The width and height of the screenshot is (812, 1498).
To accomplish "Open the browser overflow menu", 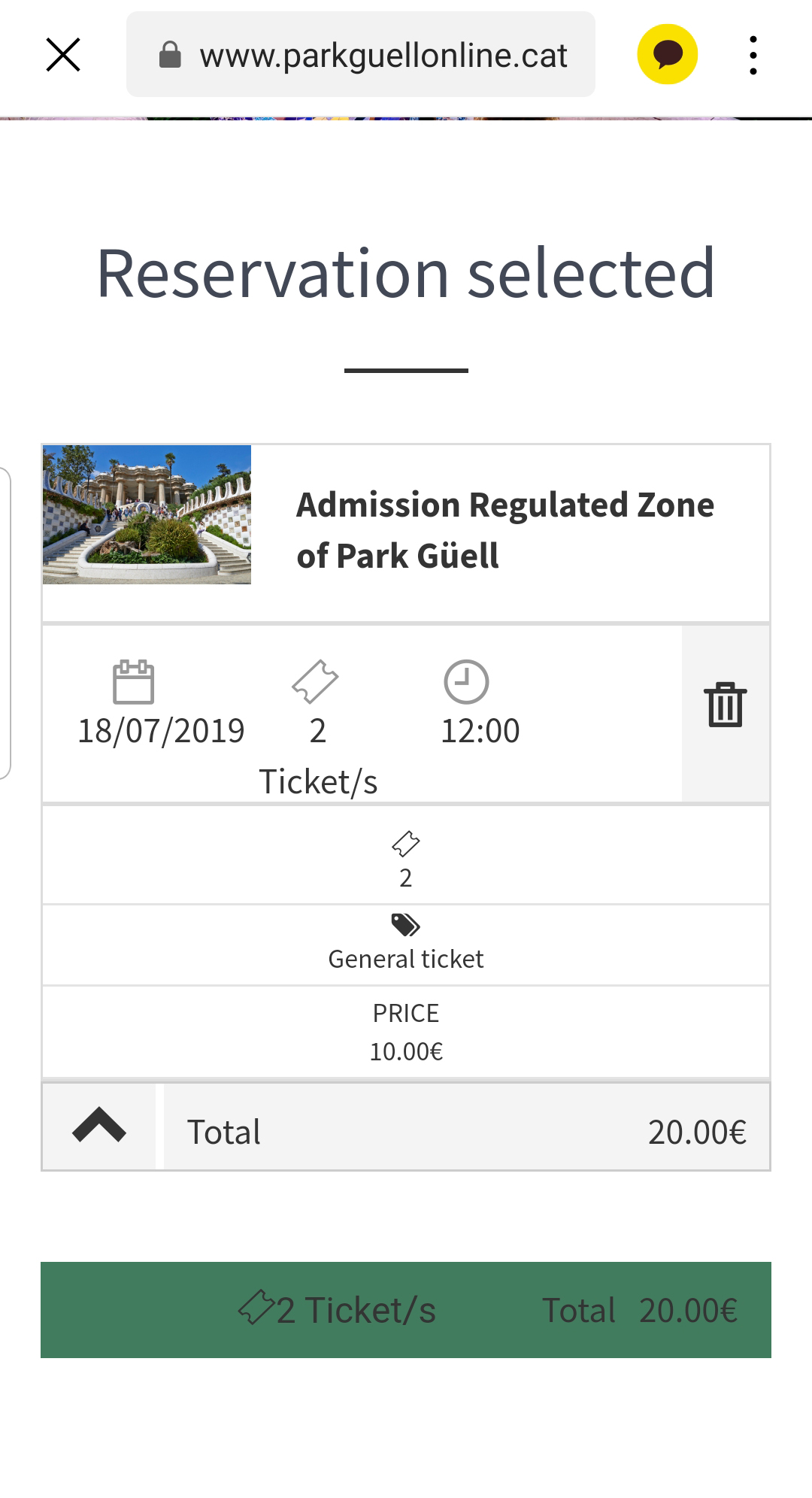I will point(753,55).
